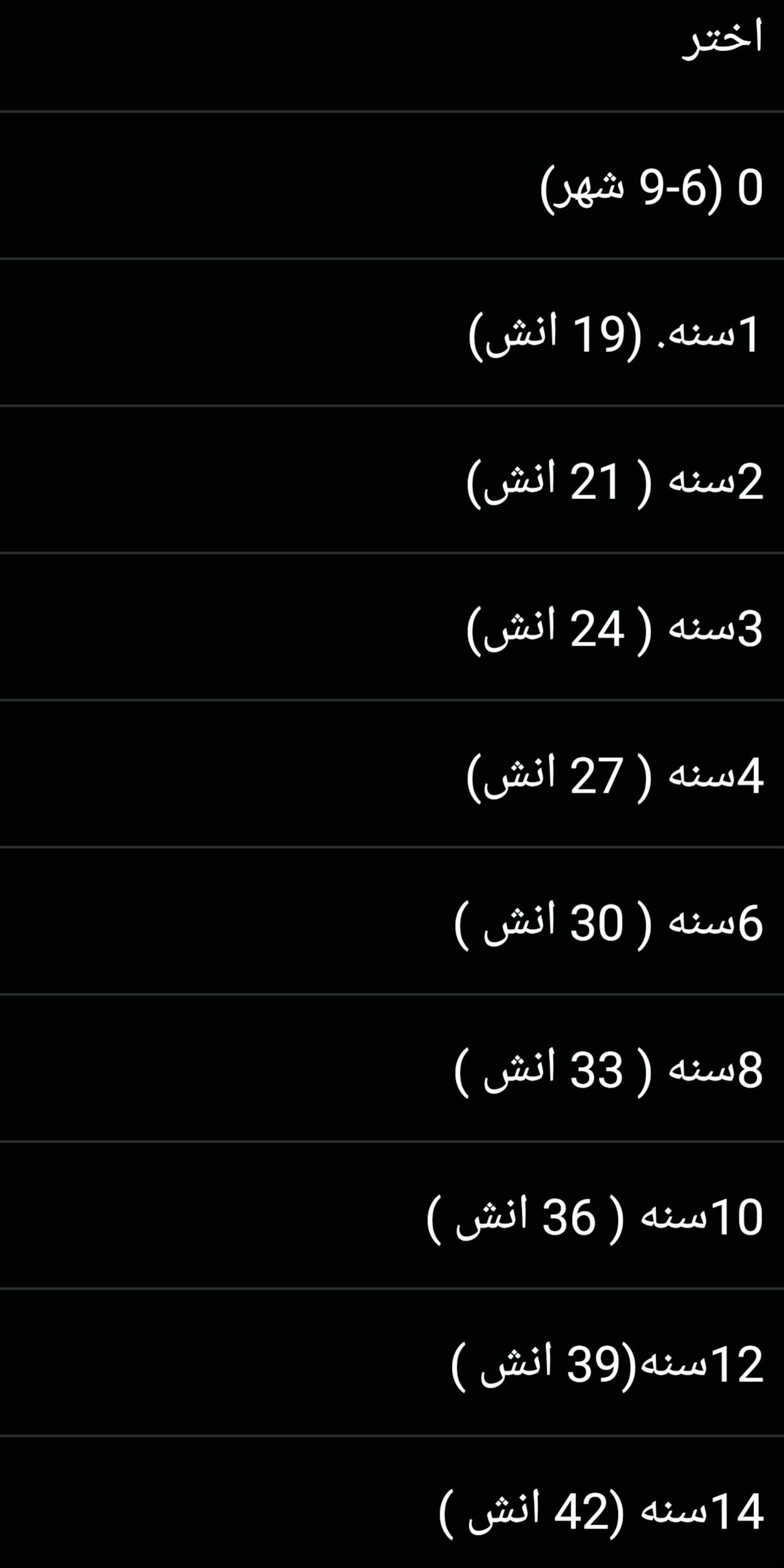Select the 1سنة (19 انش) size
Viewport: 784px width, 1568px height.
coord(615,334)
